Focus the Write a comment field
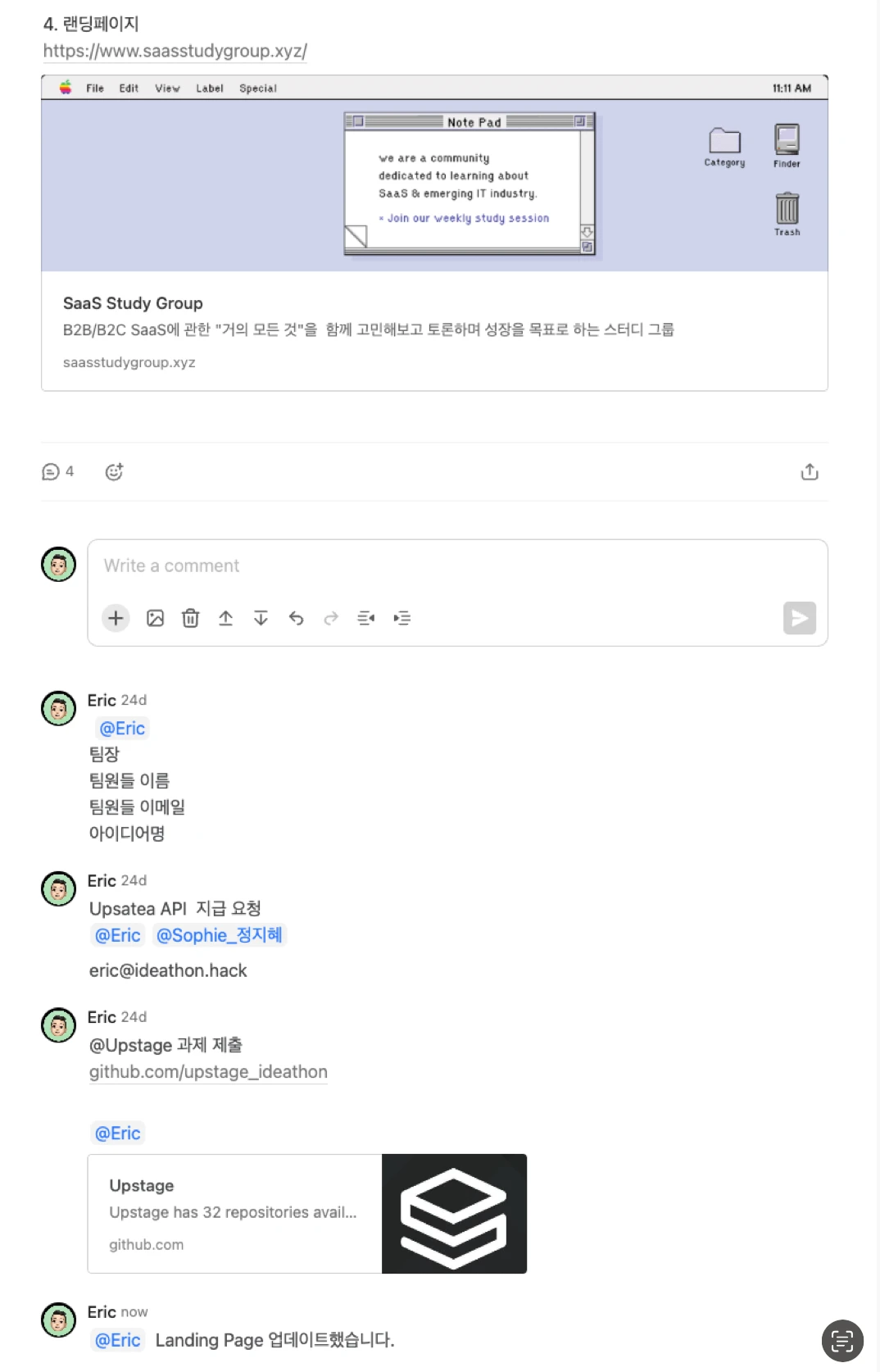This screenshot has width=880, height=1372. (x=456, y=566)
